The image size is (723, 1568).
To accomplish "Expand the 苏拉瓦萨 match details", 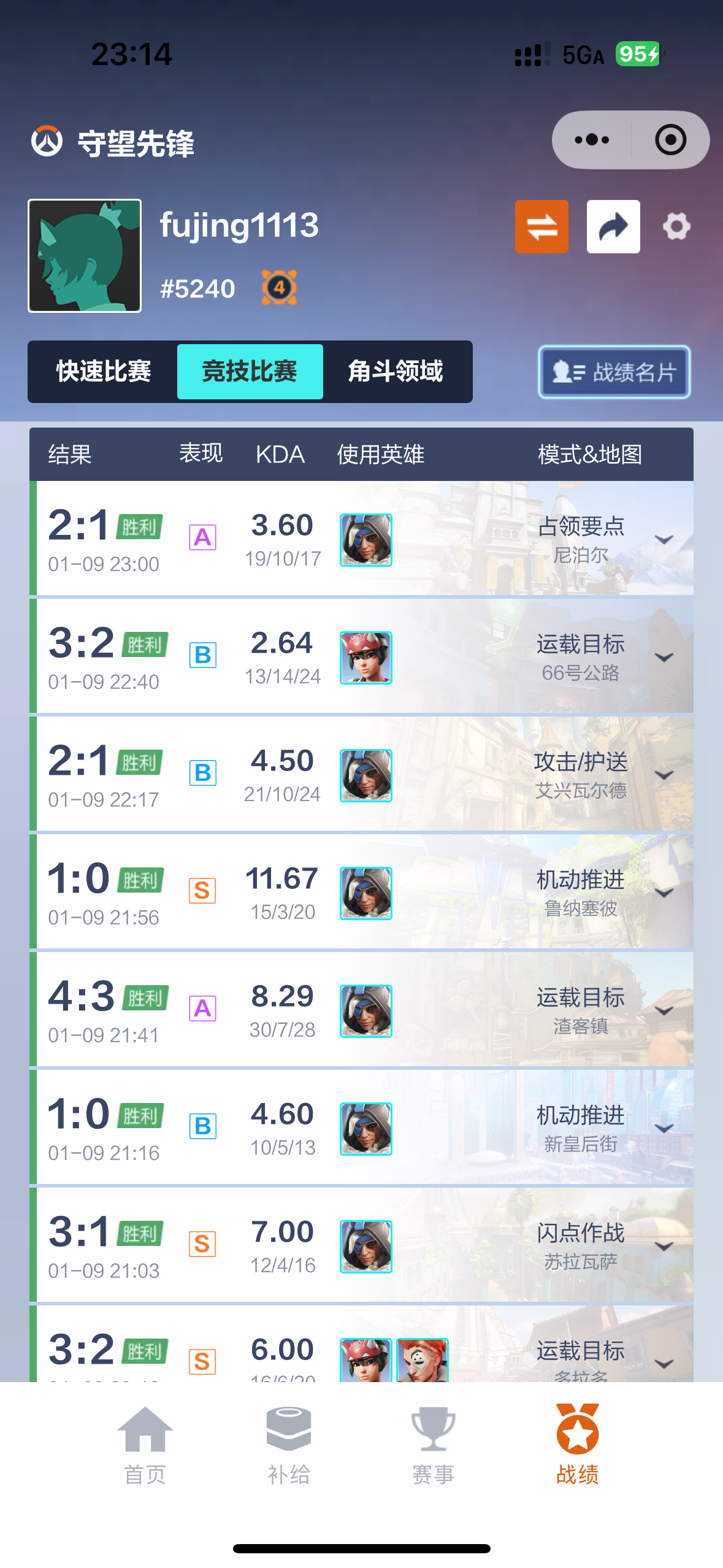I will (x=664, y=1246).
